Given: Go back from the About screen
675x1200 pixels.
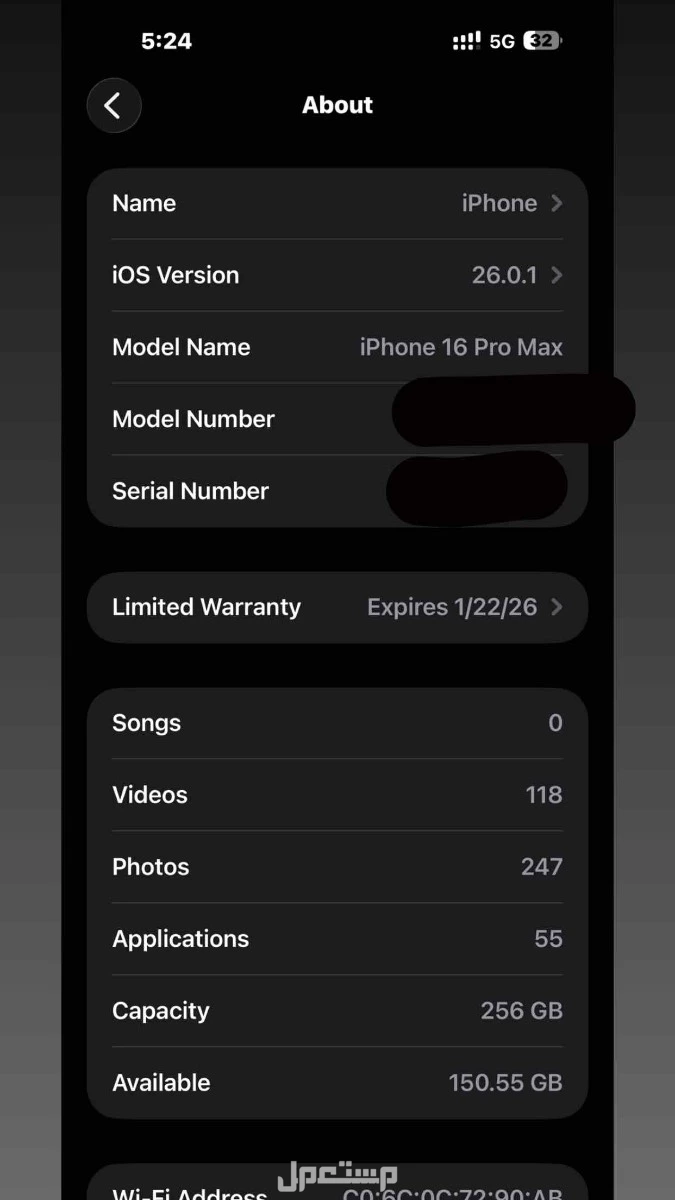Looking at the screenshot, I should tap(114, 105).
